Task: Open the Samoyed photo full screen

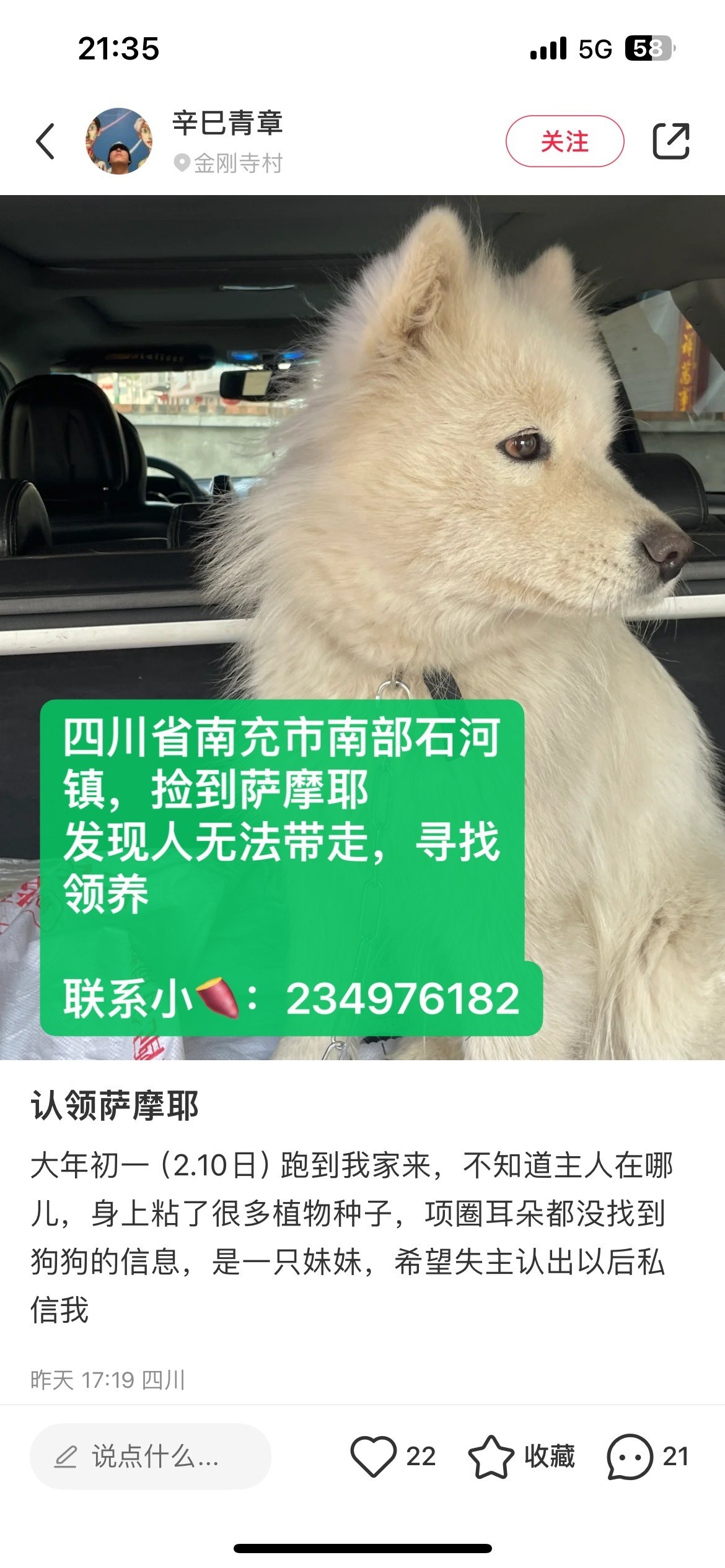Action: tap(362, 627)
